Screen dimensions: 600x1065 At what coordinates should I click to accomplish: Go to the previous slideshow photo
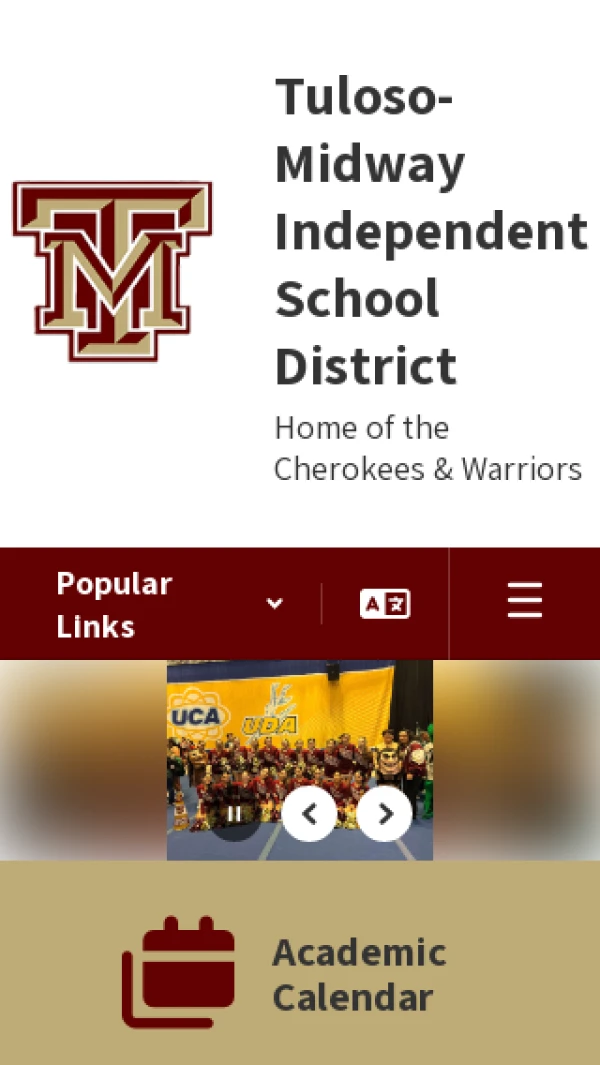coord(309,815)
